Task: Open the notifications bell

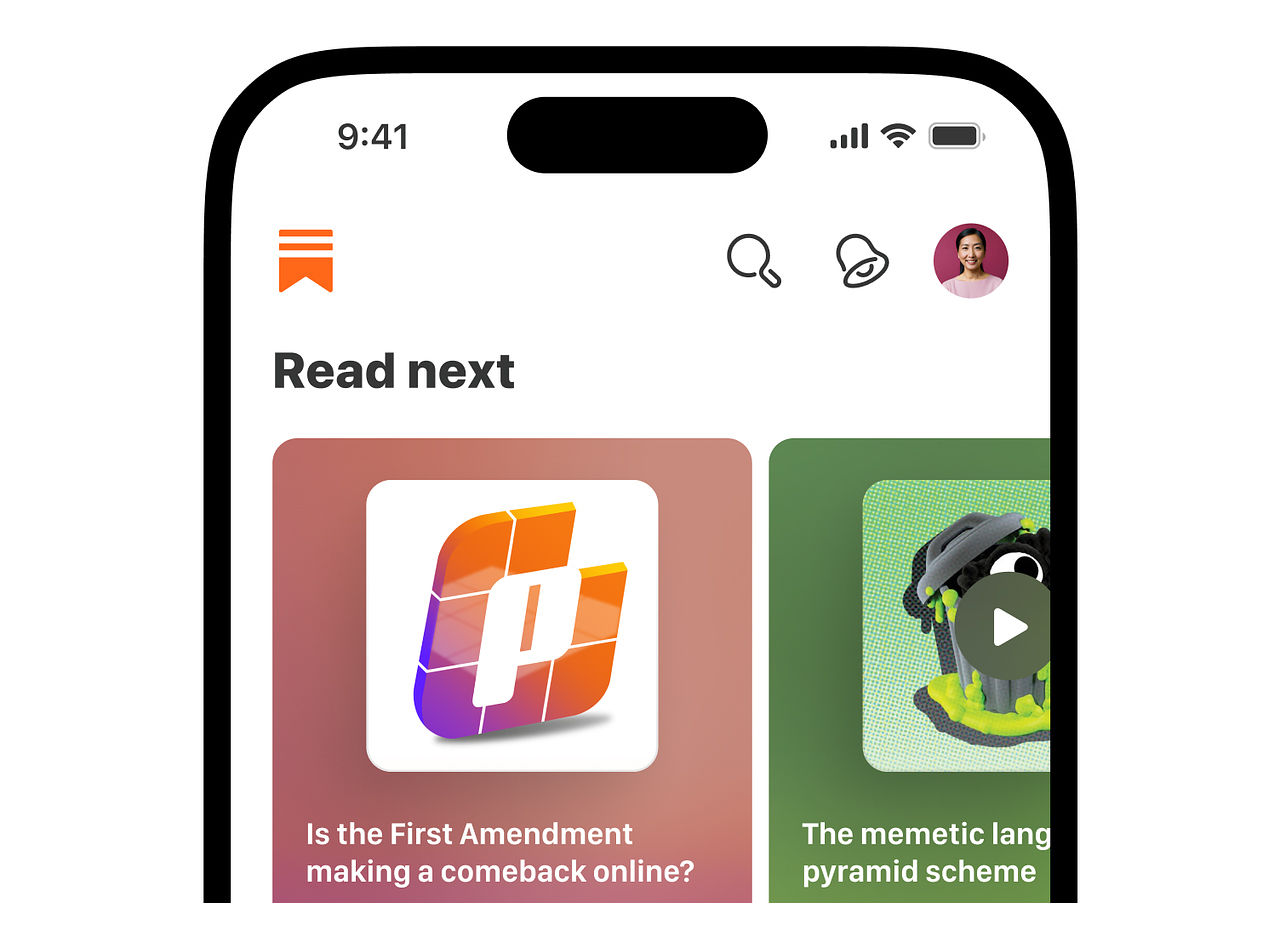Action: (x=862, y=262)
